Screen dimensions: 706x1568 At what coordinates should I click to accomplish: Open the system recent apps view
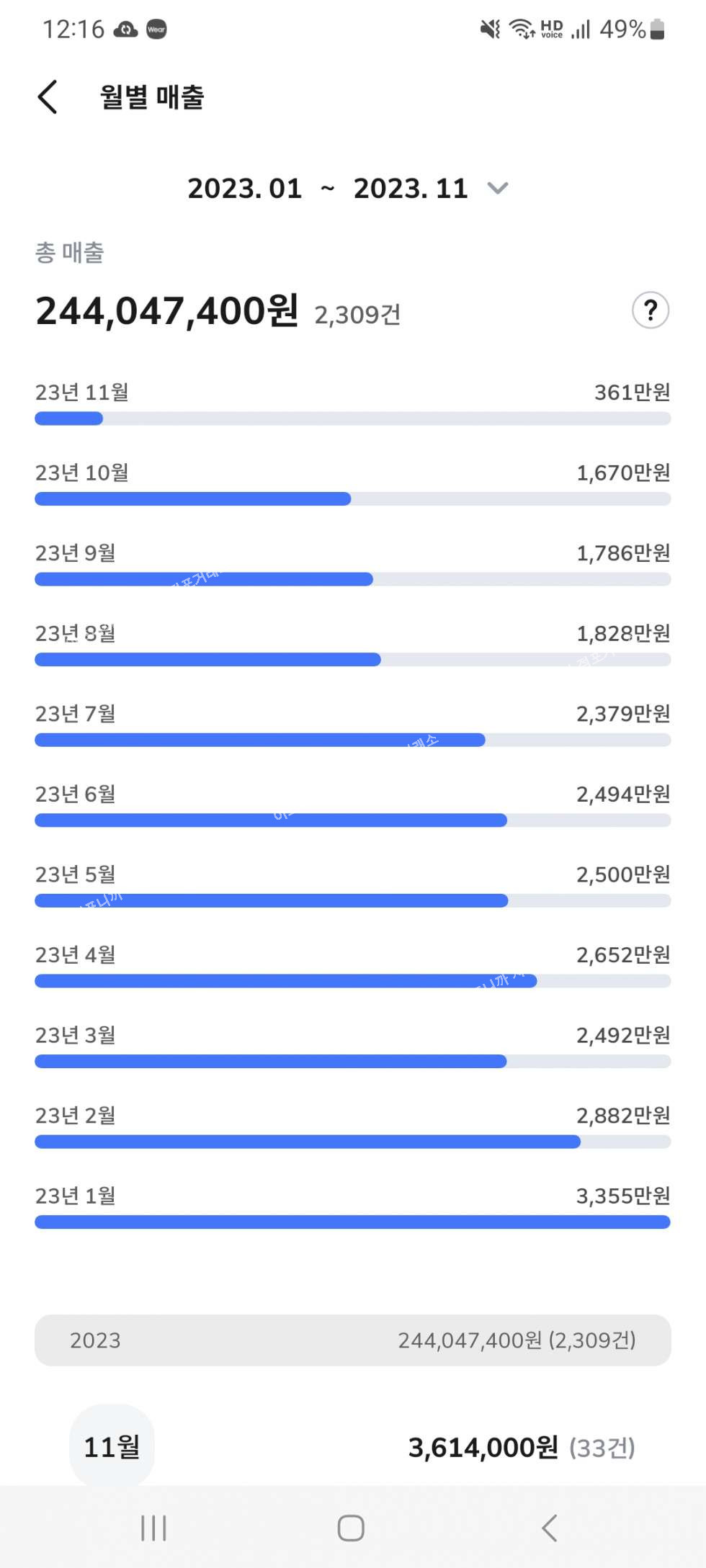pyautogui.click(x=153, y=1527)
